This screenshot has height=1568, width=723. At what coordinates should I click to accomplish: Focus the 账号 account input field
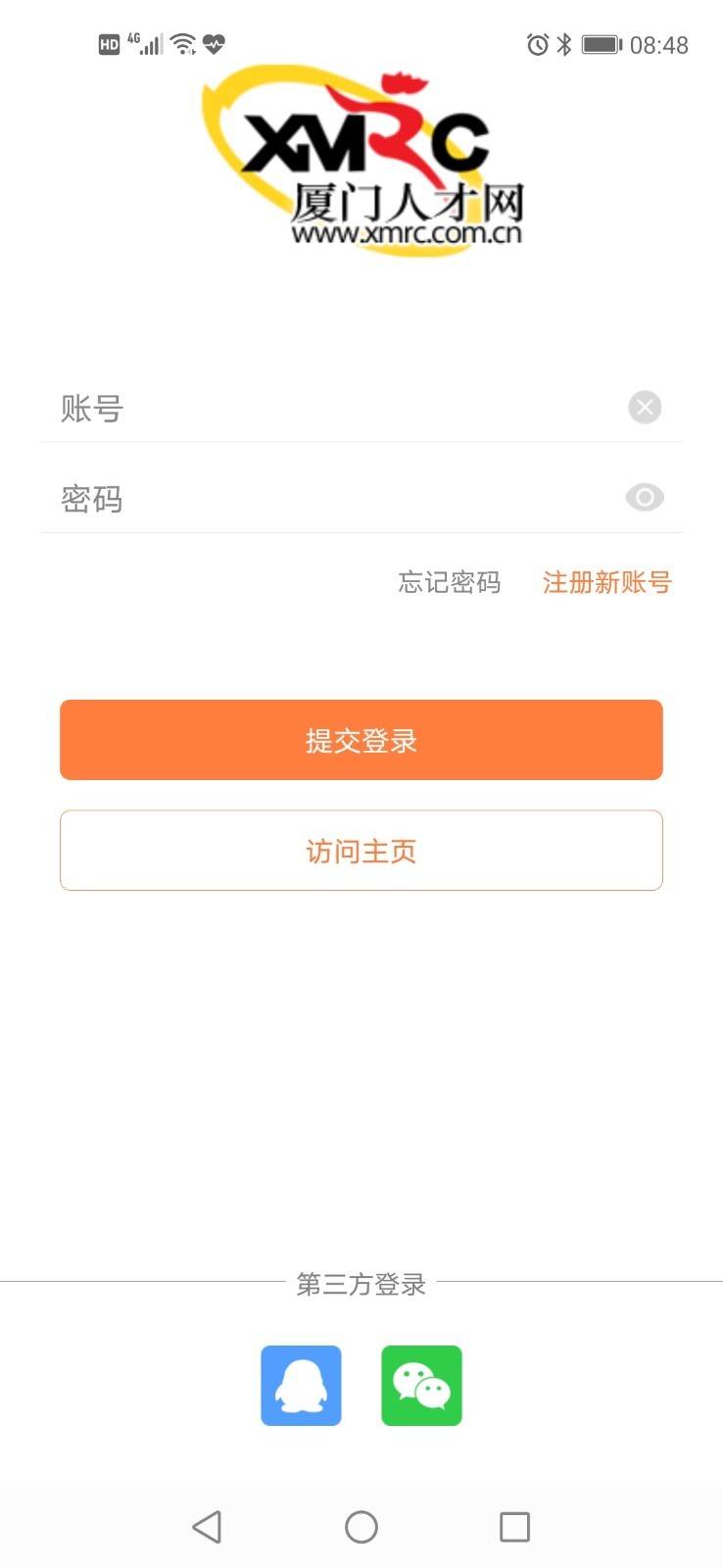click(x=294, y=408)
